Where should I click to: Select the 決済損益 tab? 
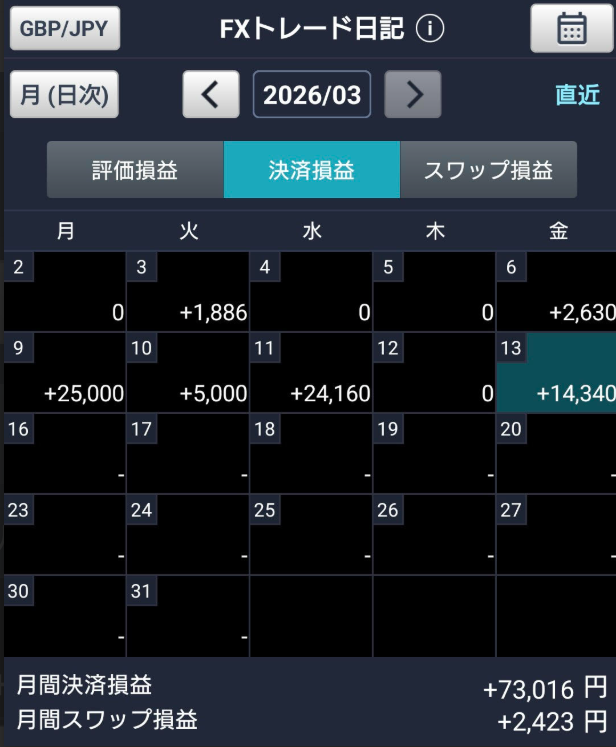[x=311, y=170]
